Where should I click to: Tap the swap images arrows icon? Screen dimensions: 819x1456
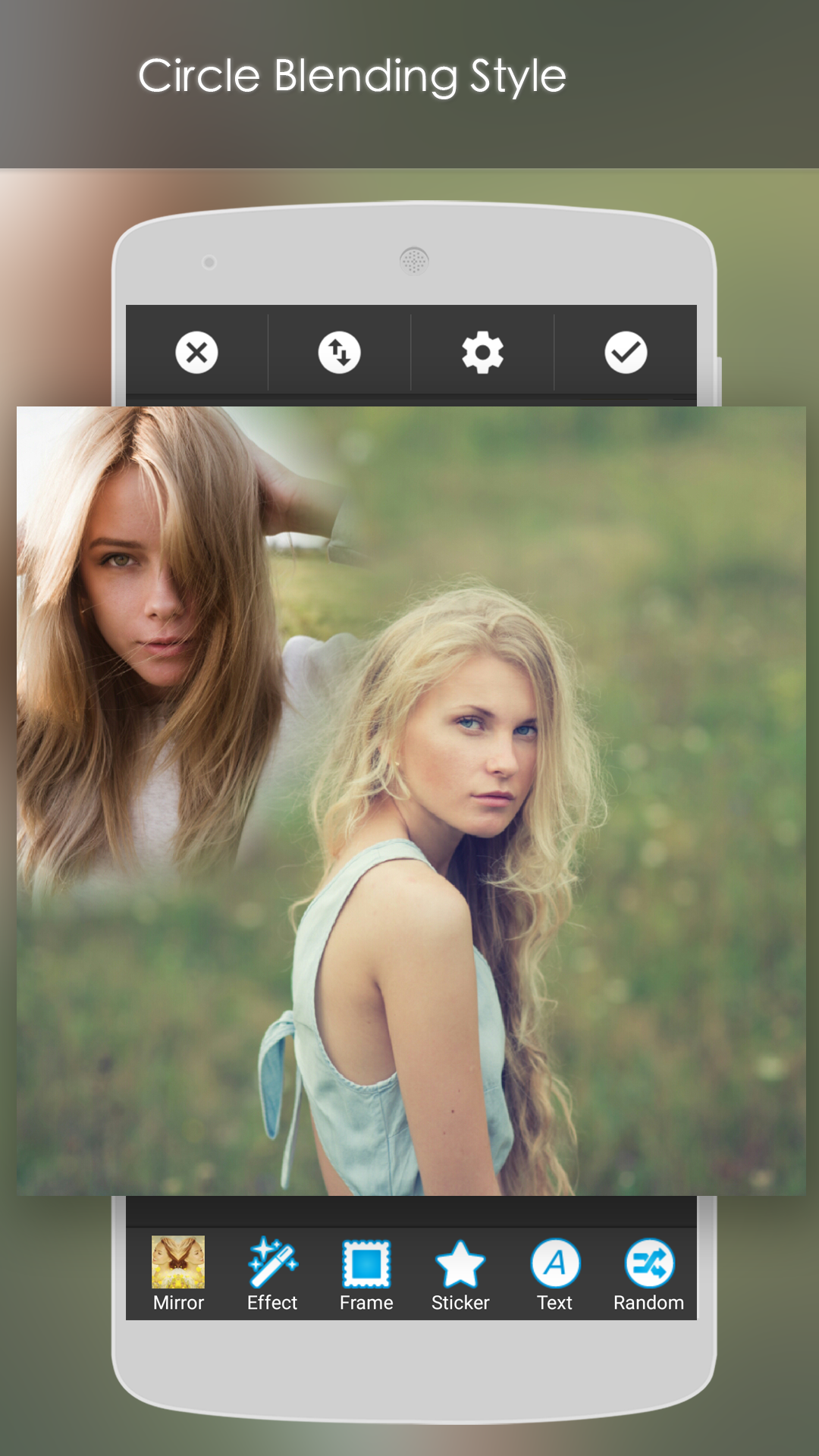point(338,352)
